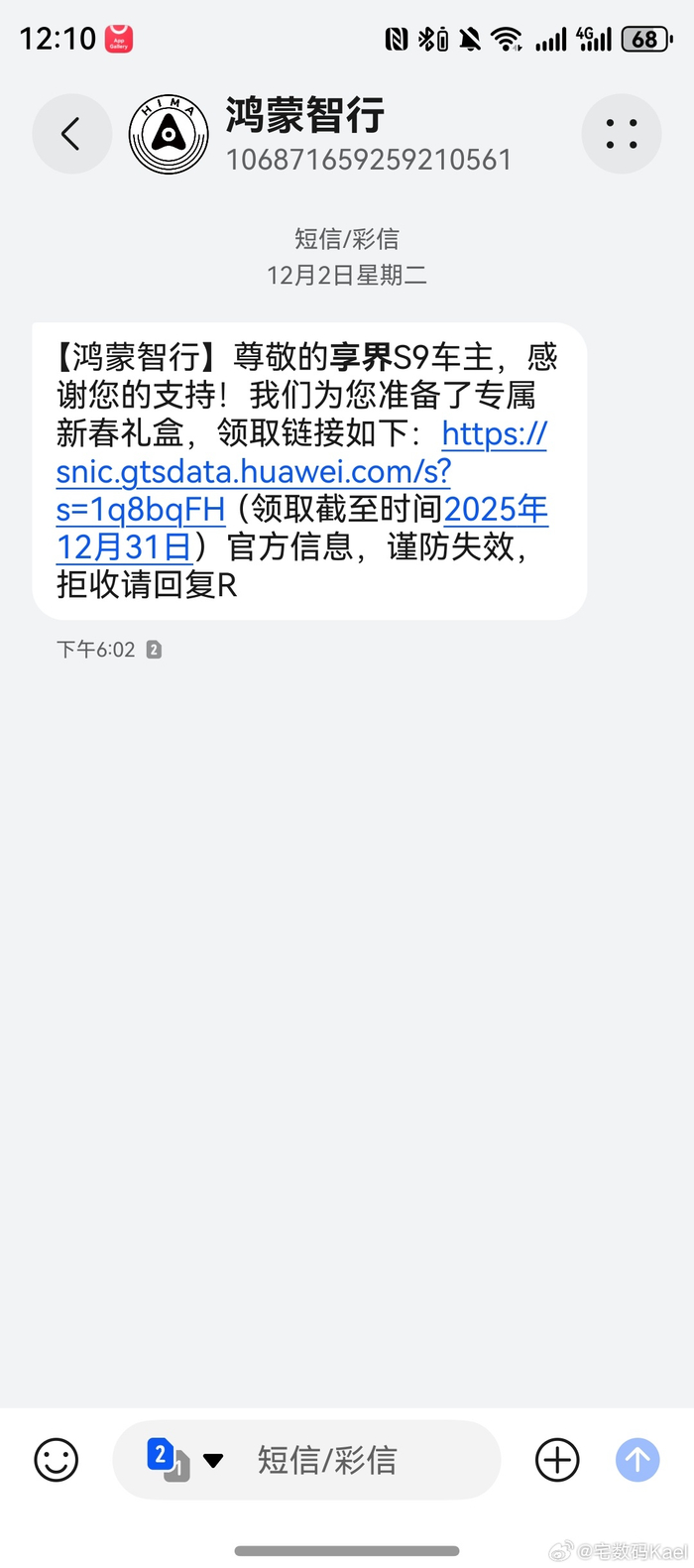The height and width of the screenshot is (1568, 694).
Task: Open 鸿蒙智行 contact avatar details
Action: point(170,134)
